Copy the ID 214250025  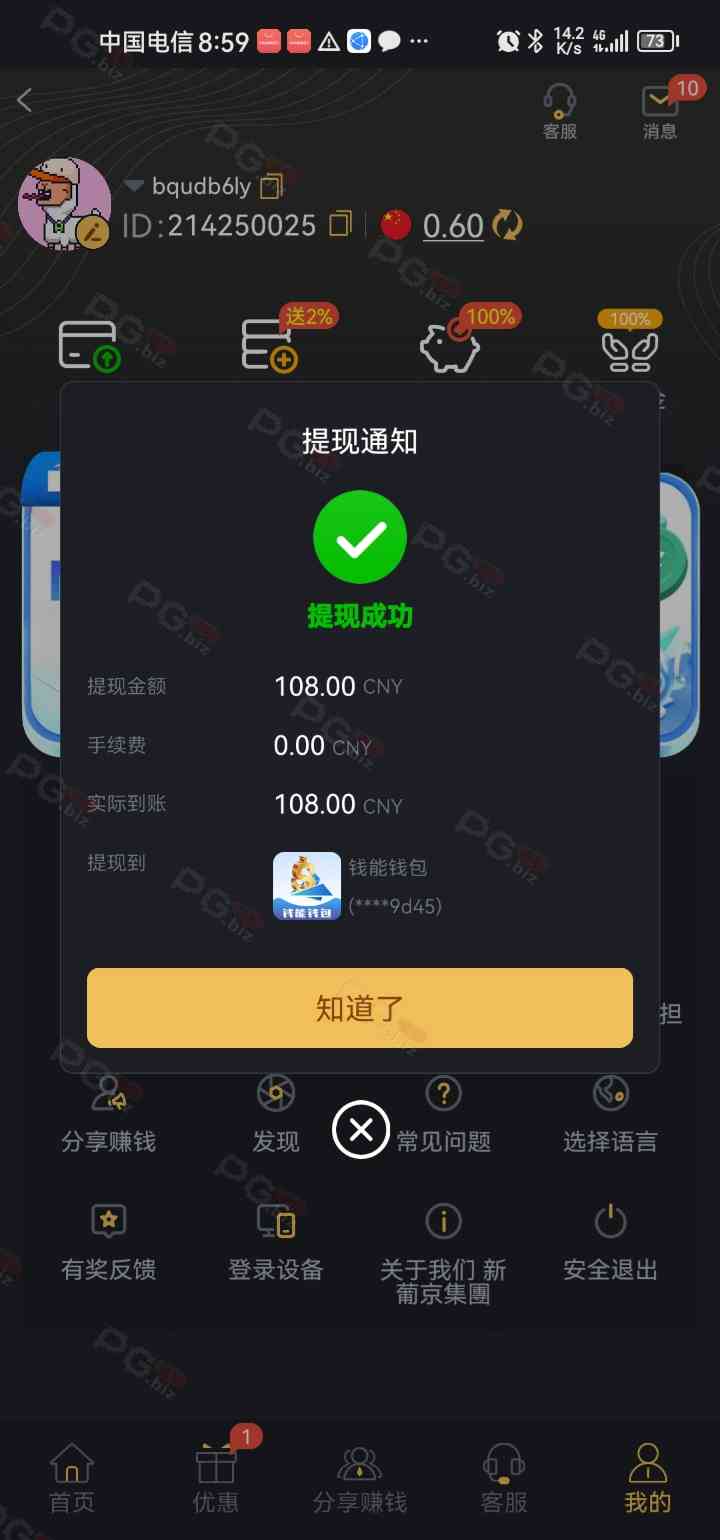(341, 224)
